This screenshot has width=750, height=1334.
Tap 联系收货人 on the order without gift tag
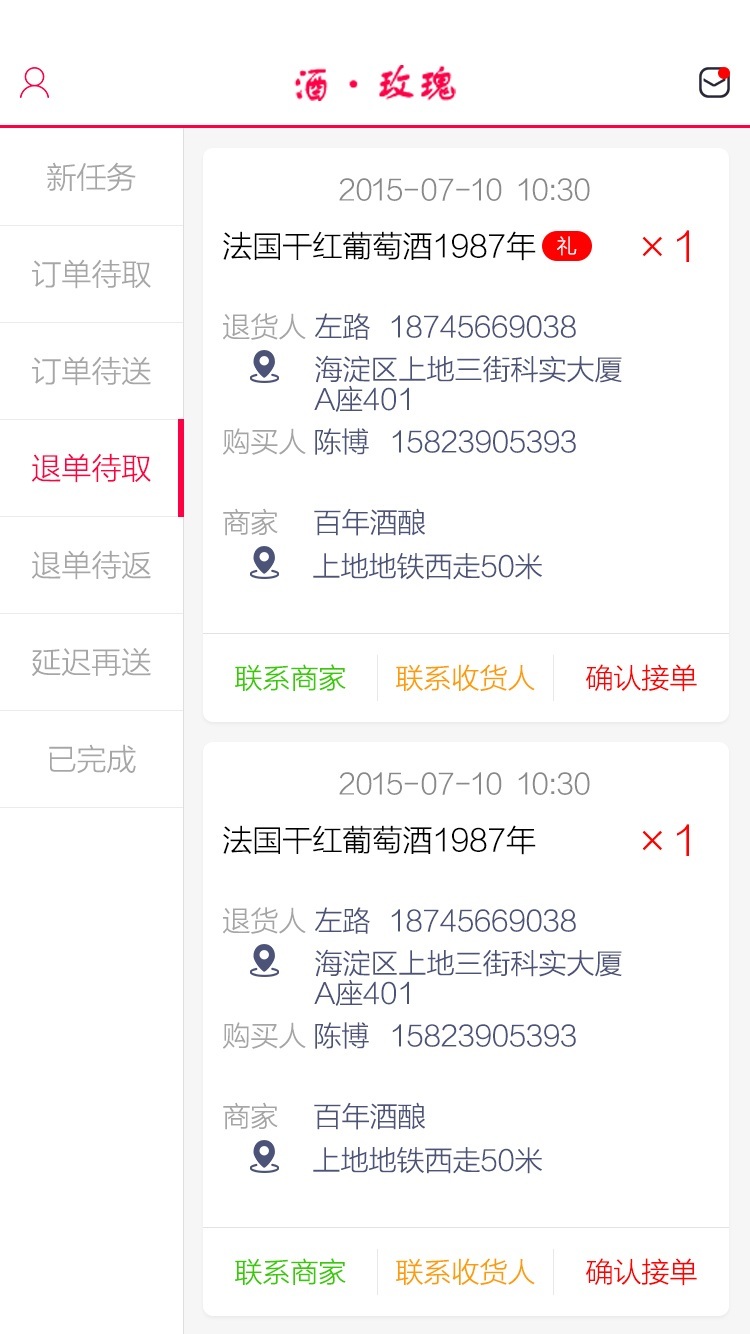465,1272
